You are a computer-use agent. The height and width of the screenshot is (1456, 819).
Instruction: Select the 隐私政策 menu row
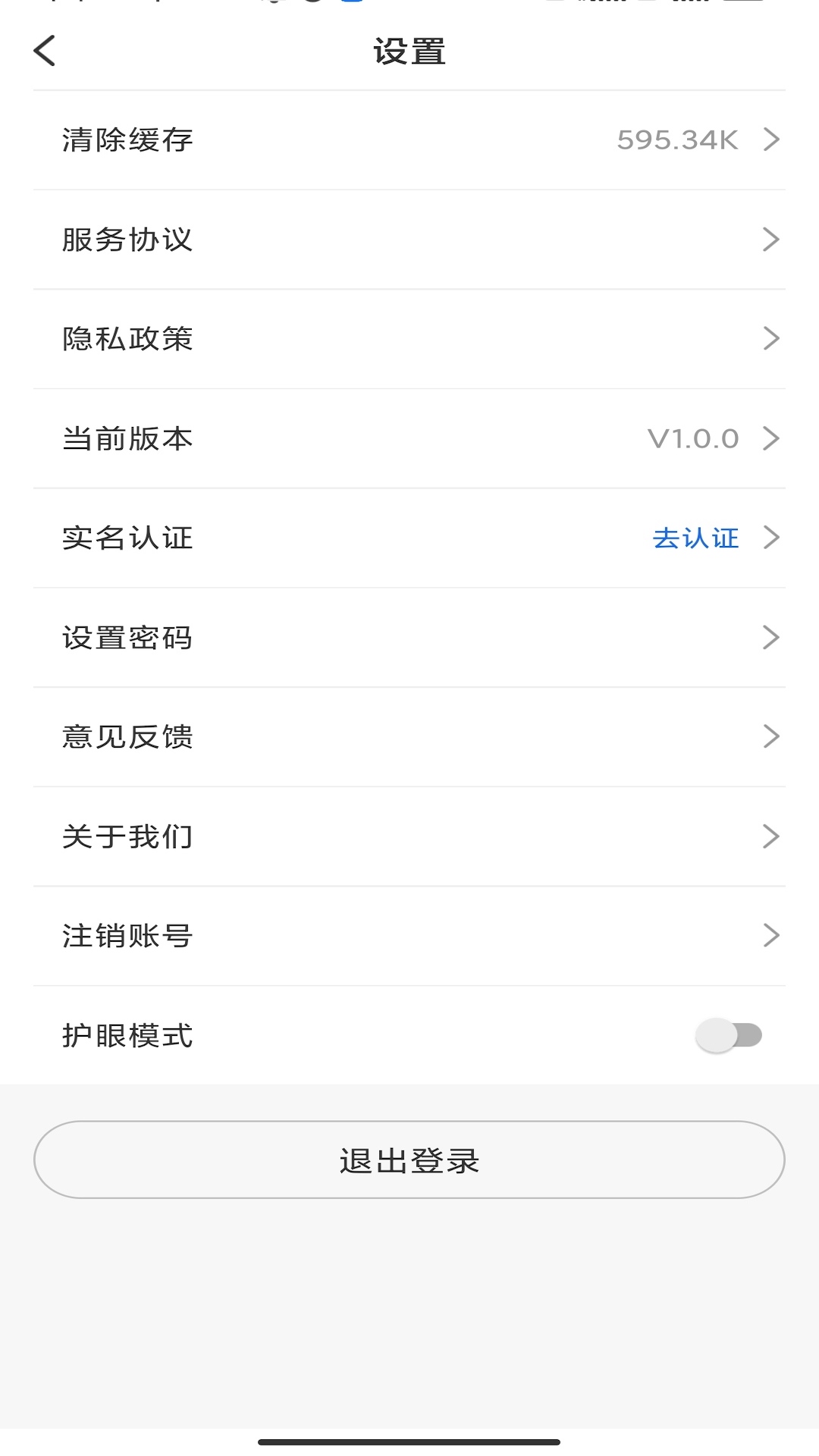click(x=127, y=339)
